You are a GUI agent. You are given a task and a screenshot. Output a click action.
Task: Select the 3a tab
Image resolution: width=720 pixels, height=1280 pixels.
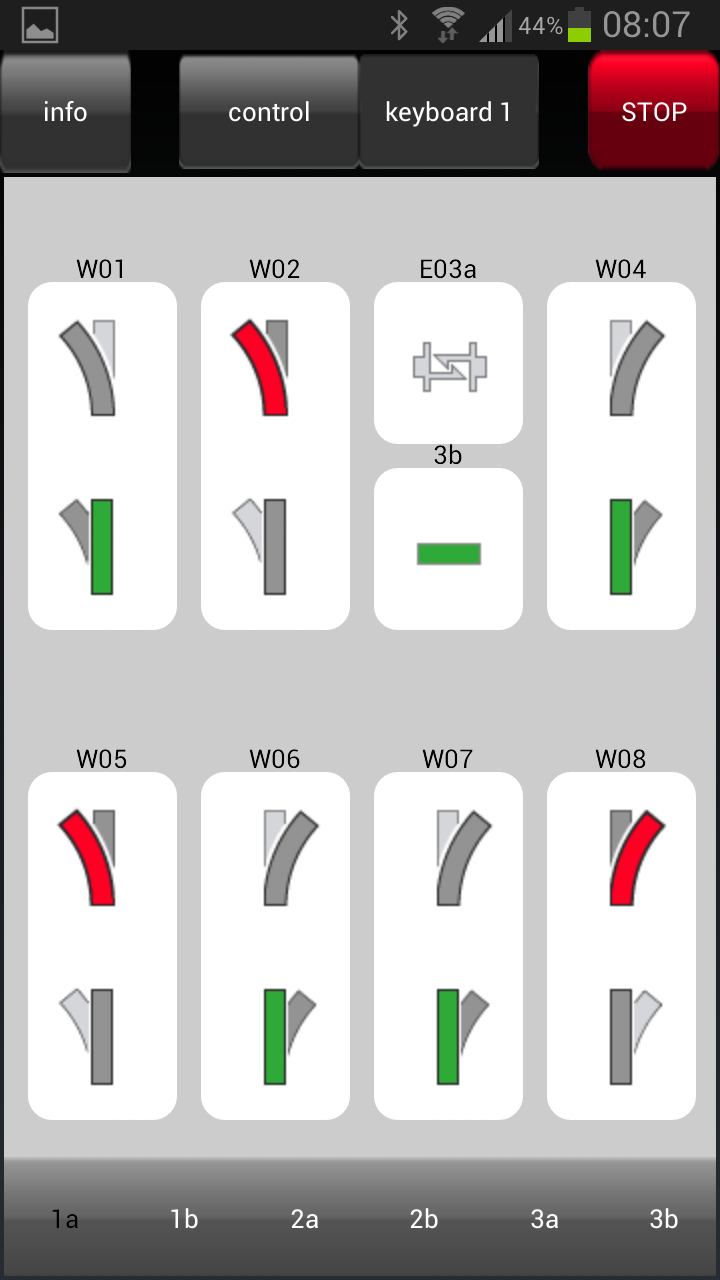(x=544, y=1219)
